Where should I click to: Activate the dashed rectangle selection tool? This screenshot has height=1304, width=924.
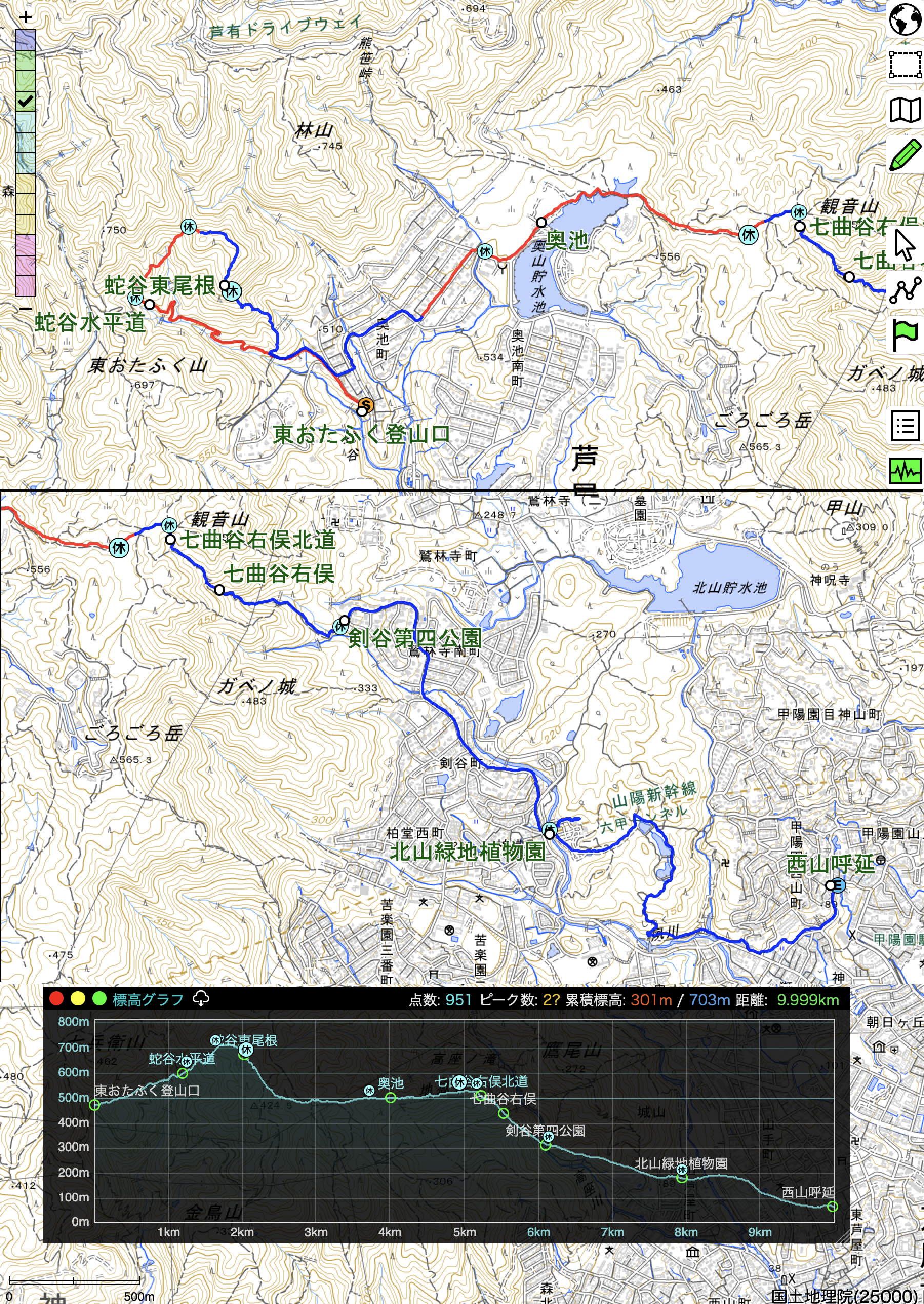905,64
